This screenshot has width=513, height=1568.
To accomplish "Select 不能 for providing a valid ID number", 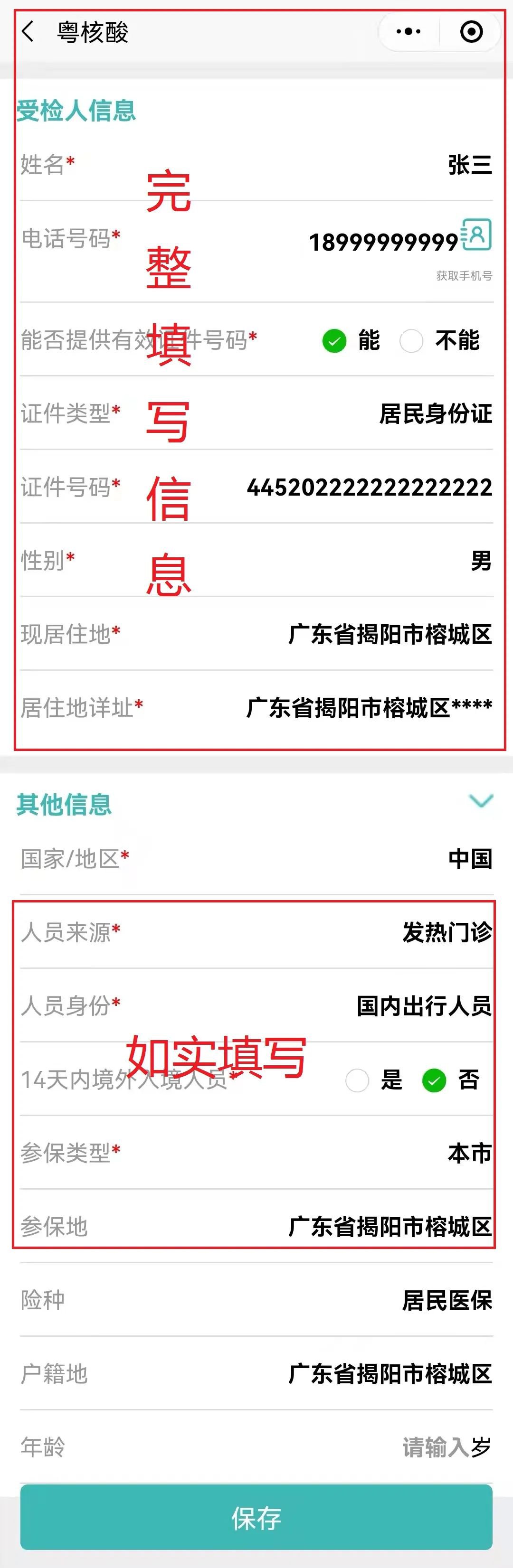I will click(411, 341).
